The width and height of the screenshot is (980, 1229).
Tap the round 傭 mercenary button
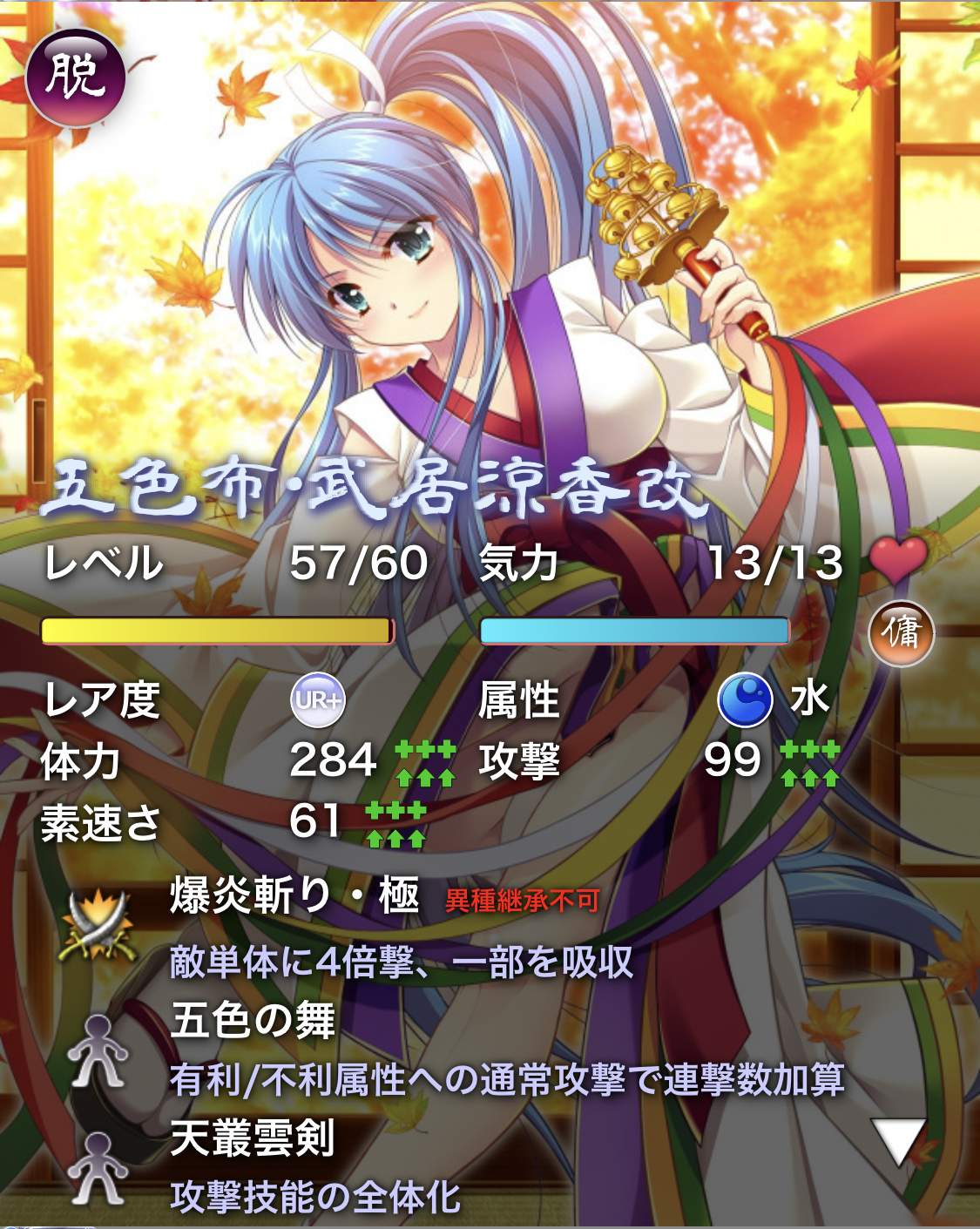[x=901, y=633]
